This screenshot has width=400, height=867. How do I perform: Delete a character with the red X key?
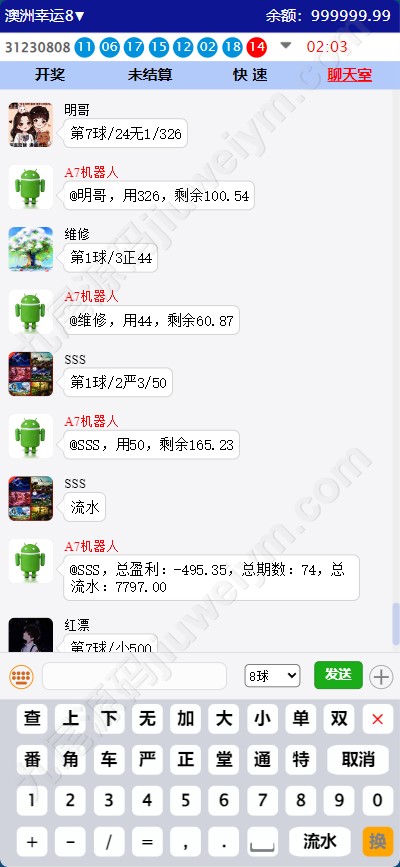point(378,719)
